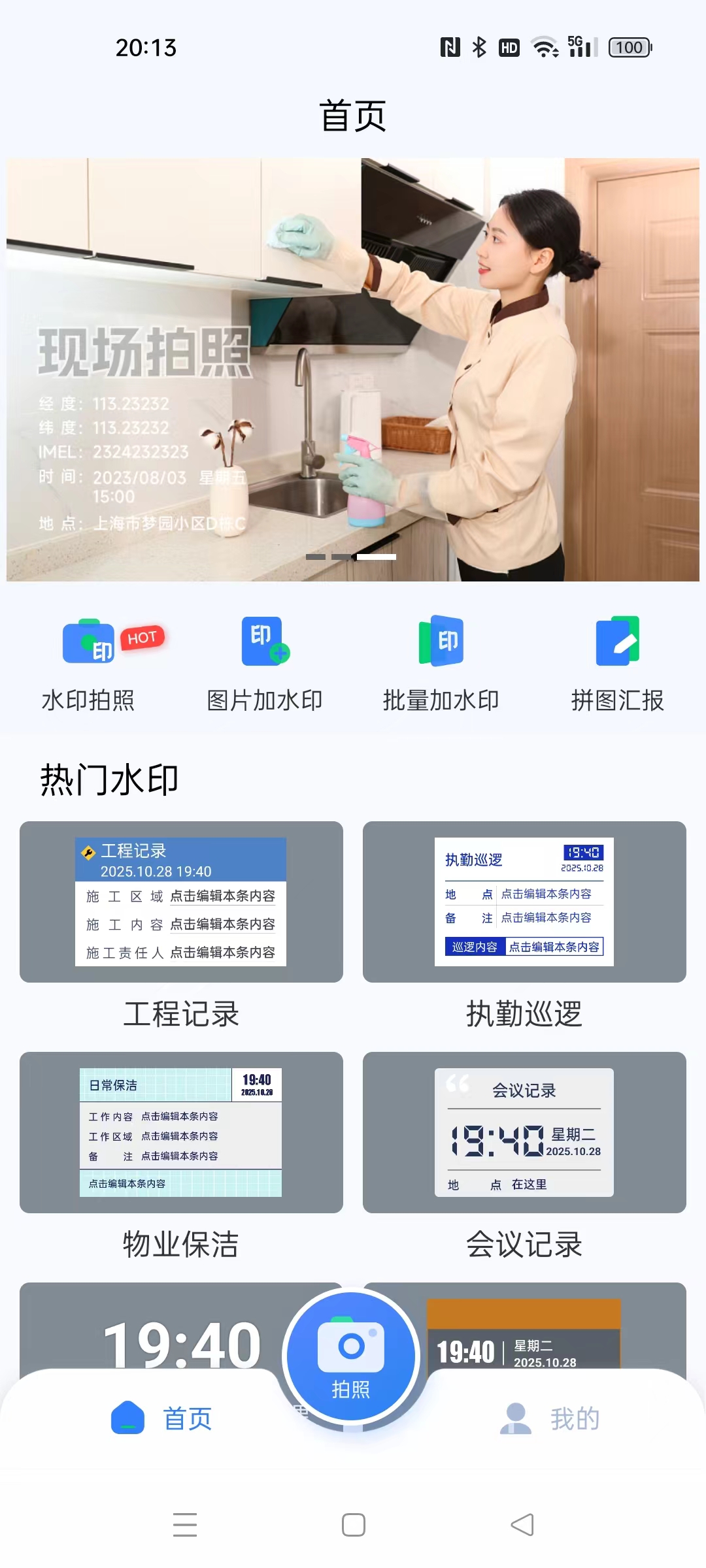Switch to the 首页 tab
Viewport: 706px width, 1568px height.
161,1418
